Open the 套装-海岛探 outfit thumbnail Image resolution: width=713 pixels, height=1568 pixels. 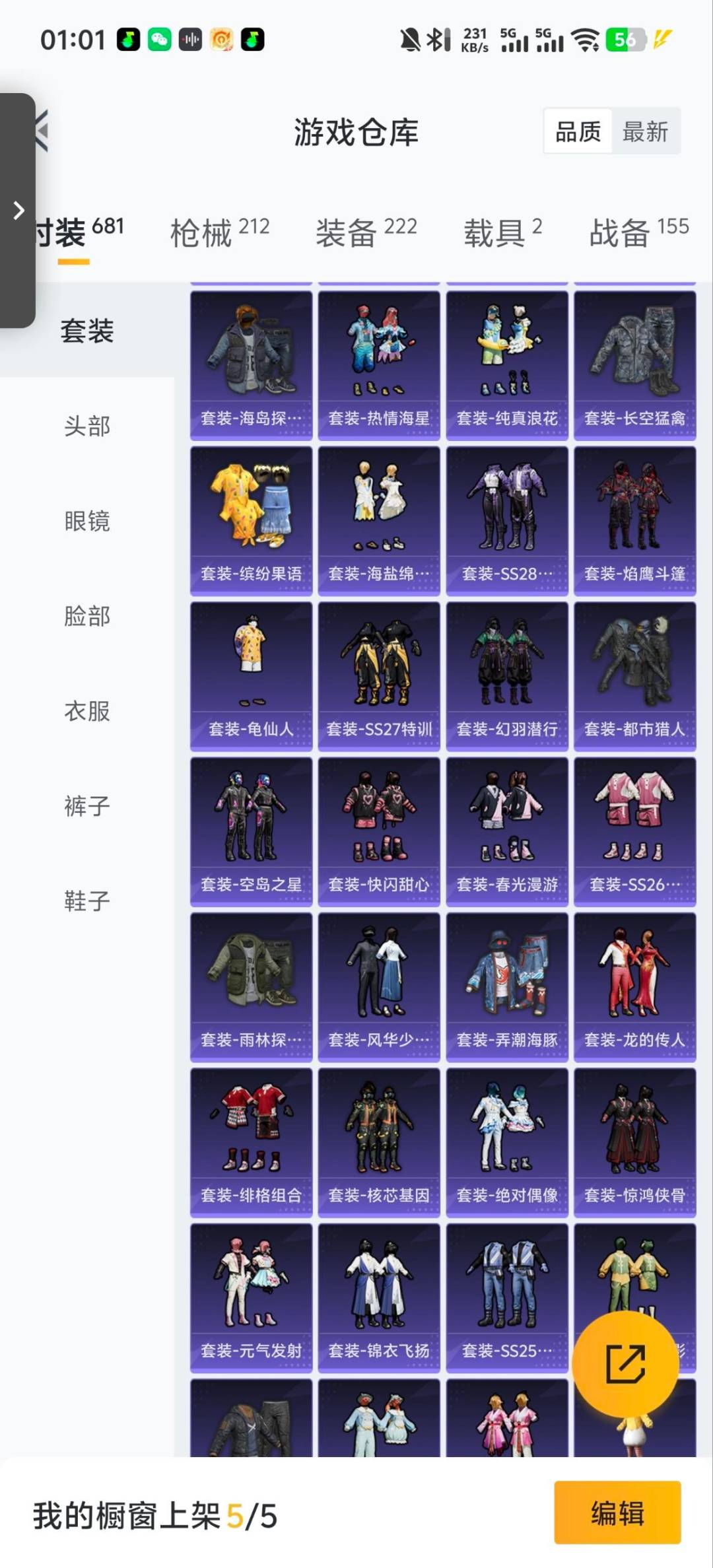tap(252, 360)
